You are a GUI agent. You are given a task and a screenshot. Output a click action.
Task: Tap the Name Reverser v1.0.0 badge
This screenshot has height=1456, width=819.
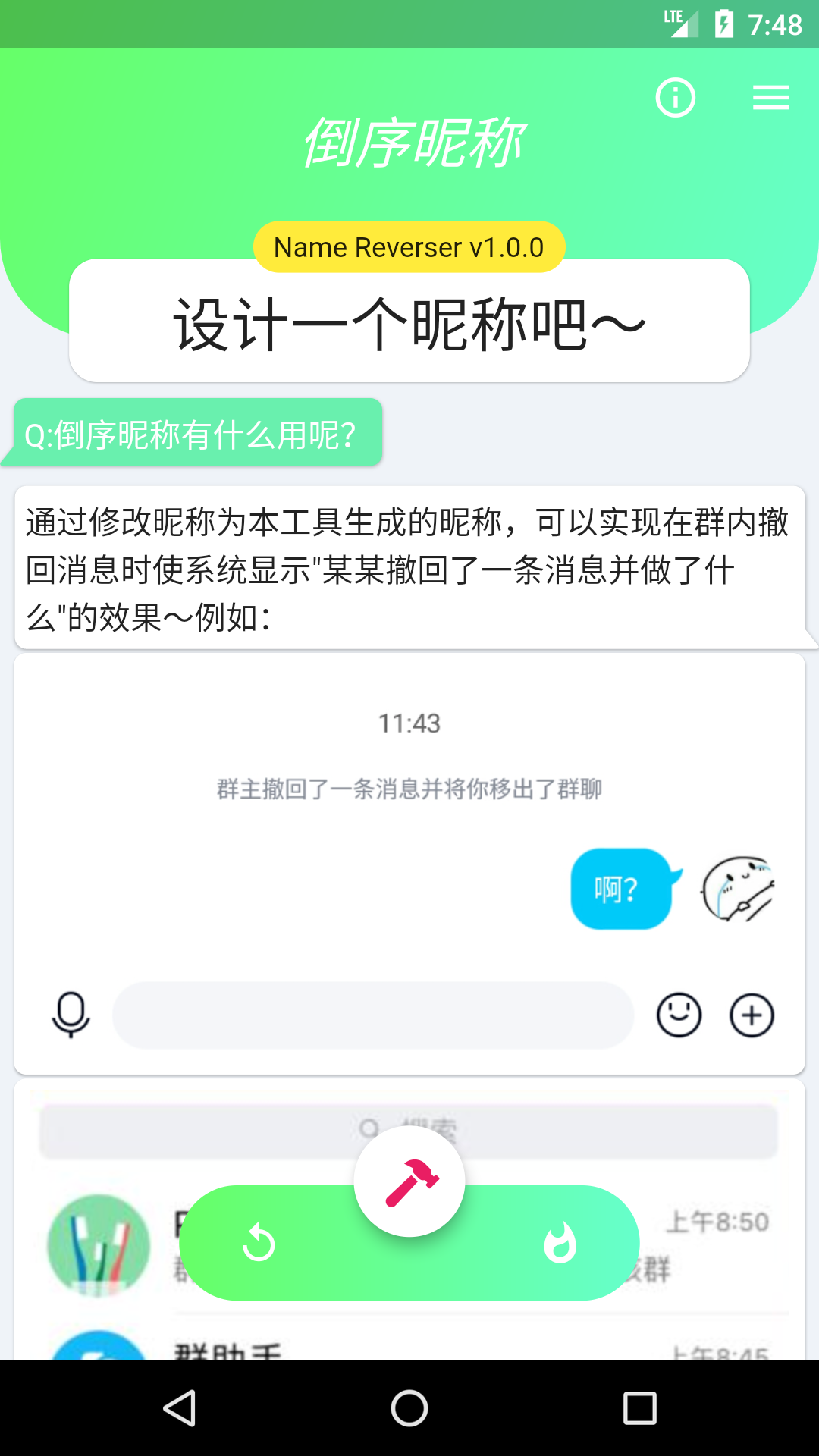[409, 247]
